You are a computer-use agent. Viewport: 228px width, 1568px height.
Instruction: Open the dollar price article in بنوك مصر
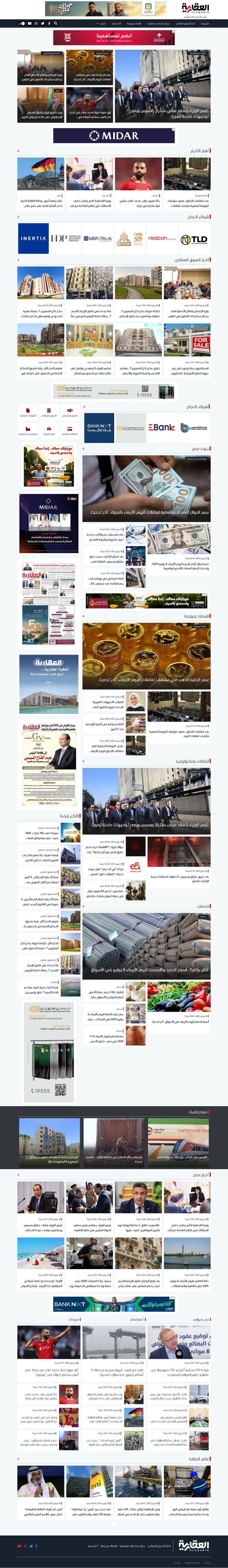pyautogui.click(x=147, y=487)
